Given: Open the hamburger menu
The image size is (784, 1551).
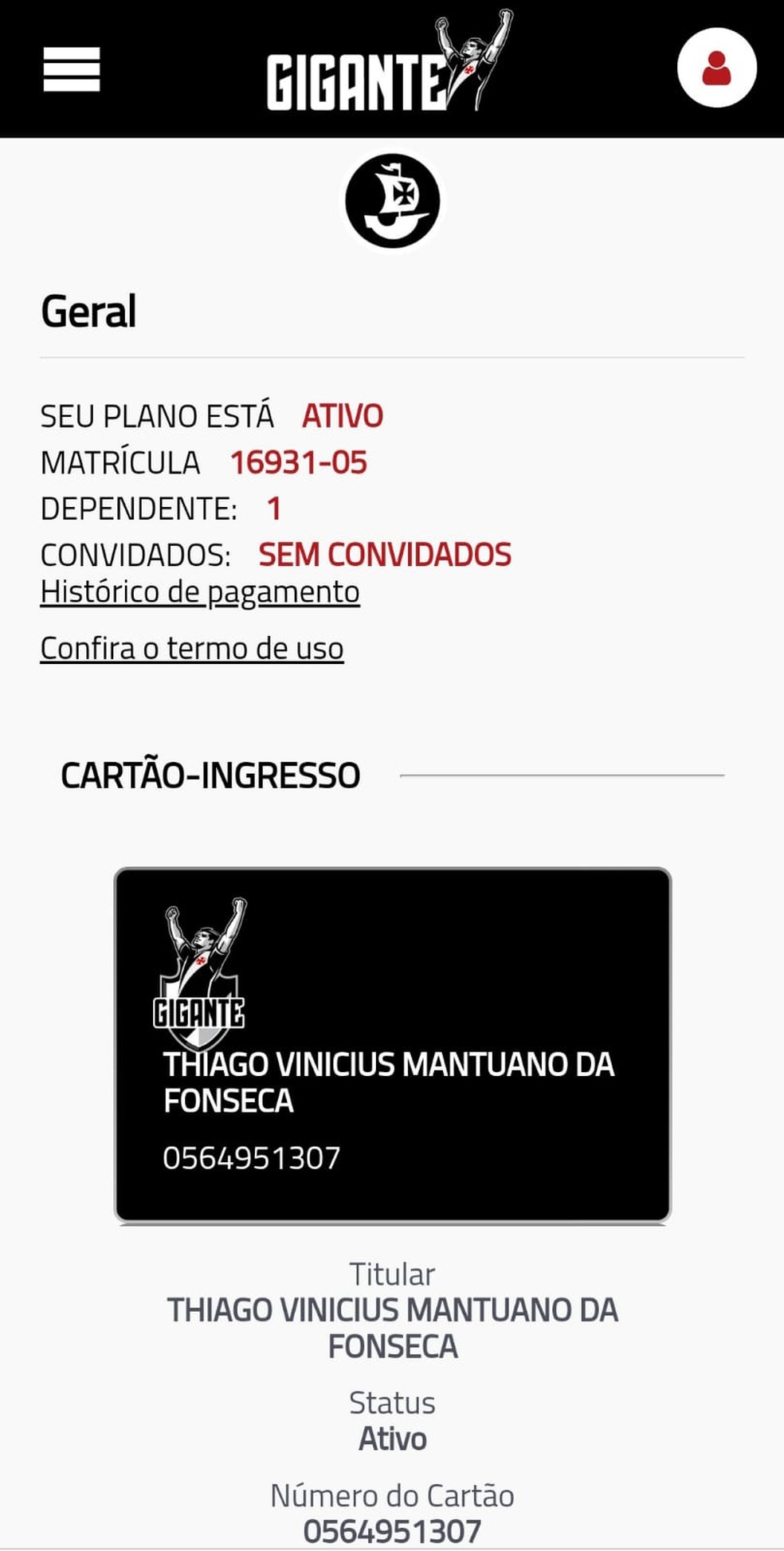Looking at the screenshot, I should tap(72, 69).
